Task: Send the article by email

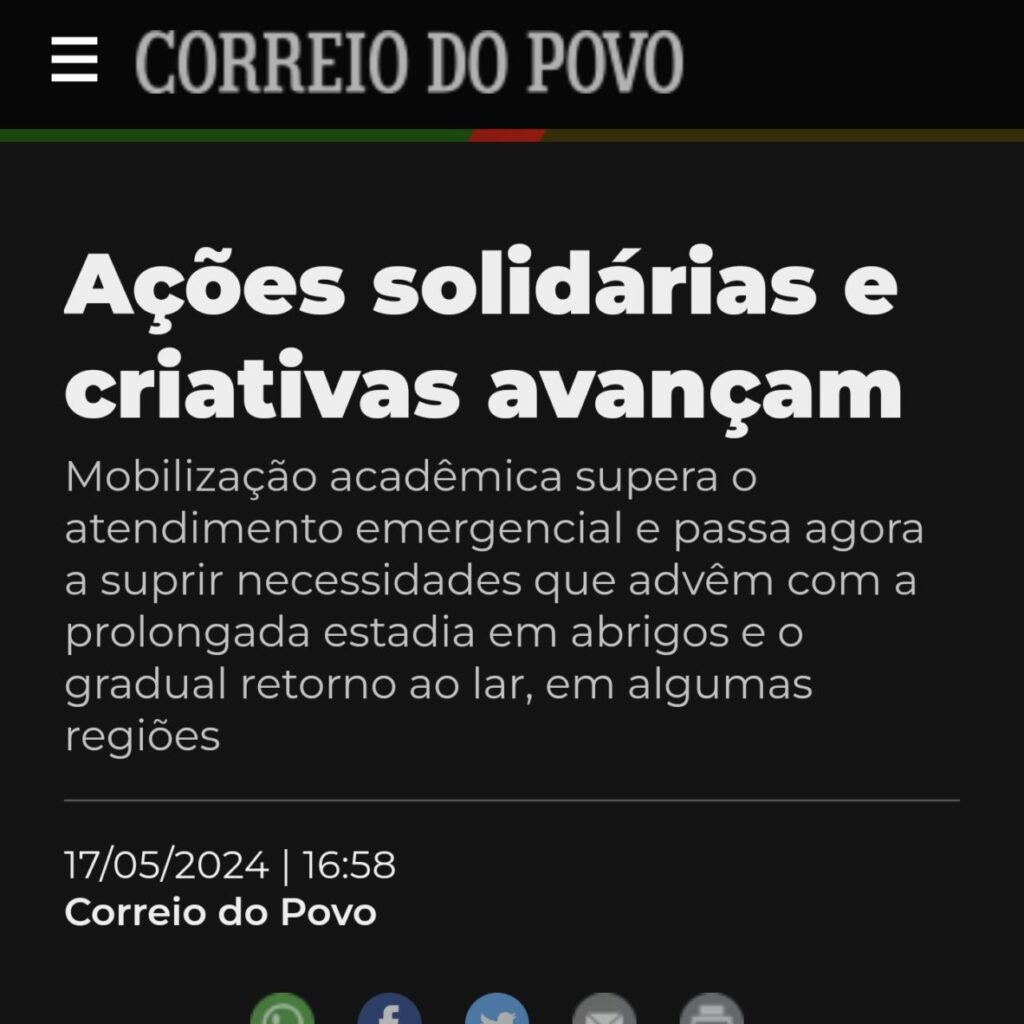Action: pyautogui.click(x=604, y=1012)
